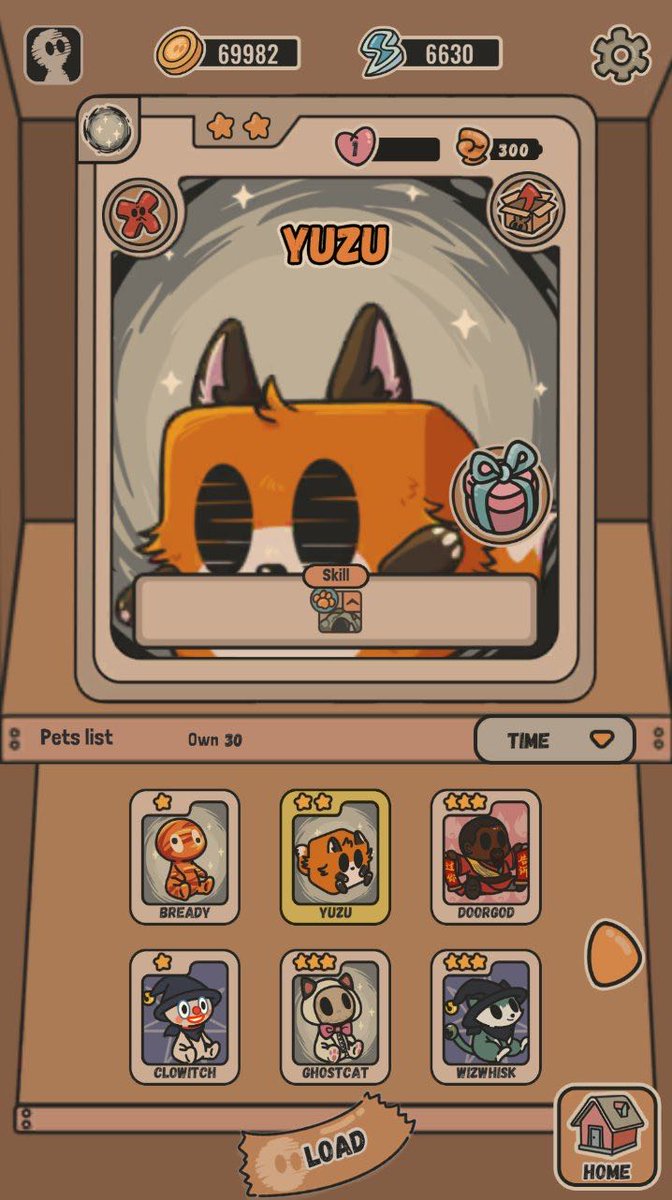Viewport: 672px width, 1200px height.
Task: Expand the TIME sort dropdown
Action: point(555,740)
